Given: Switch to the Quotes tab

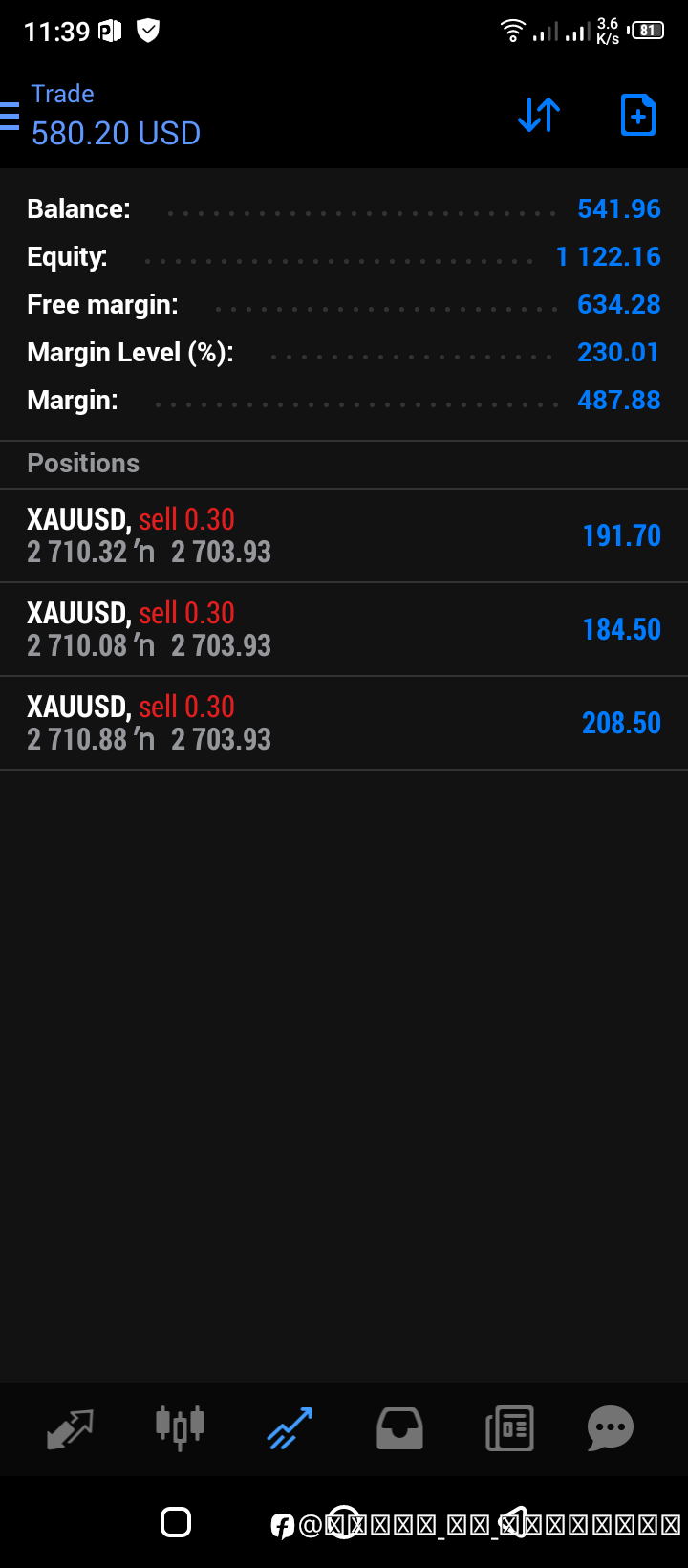Looking at the screenshot, I should pyautogui.click(x=71, y=1428).
